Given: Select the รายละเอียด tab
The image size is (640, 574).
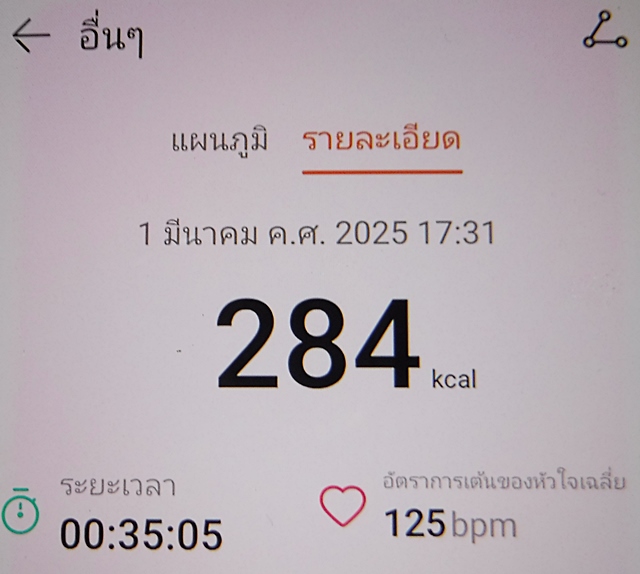Looking at the screenshot, I should (x=381, y=140).
